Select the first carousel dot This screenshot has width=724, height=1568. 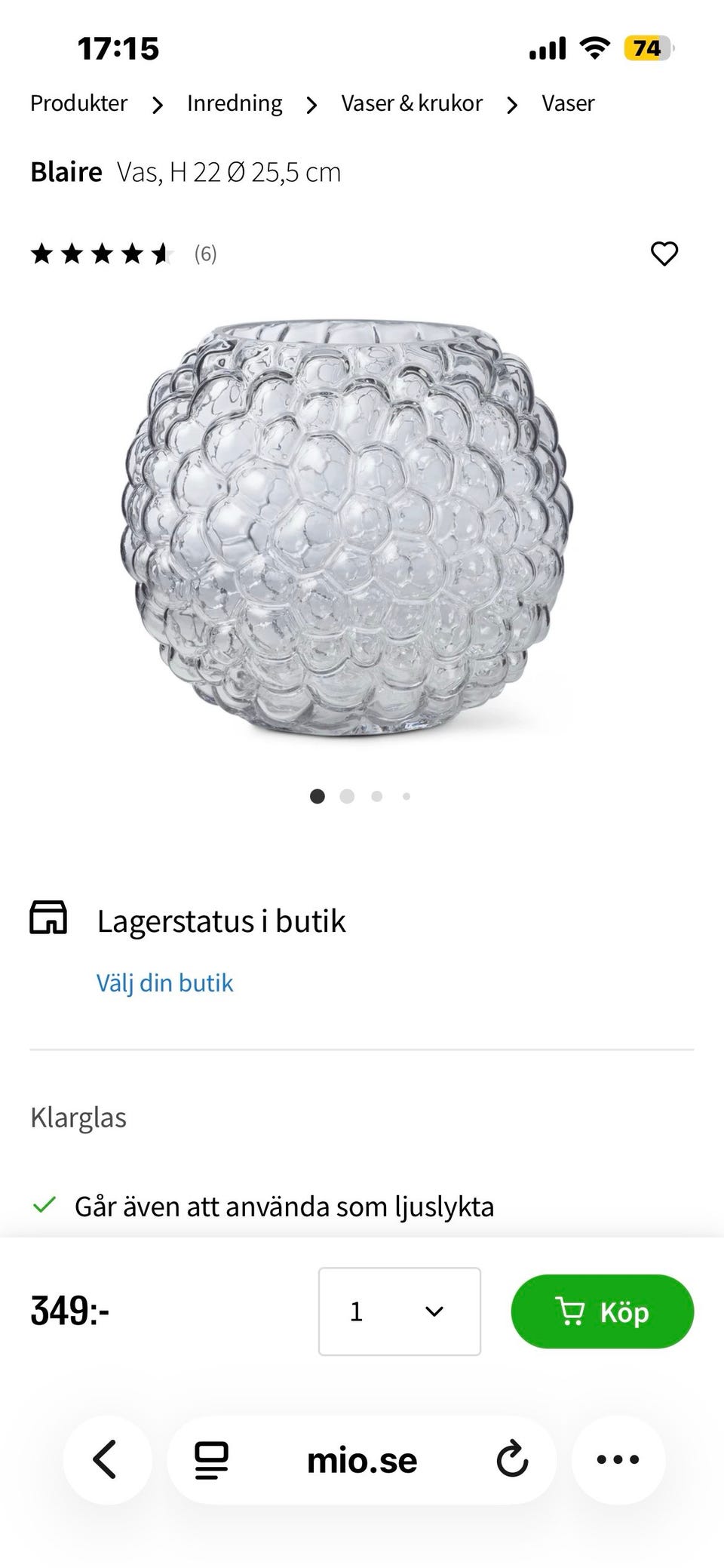(318, 796)
